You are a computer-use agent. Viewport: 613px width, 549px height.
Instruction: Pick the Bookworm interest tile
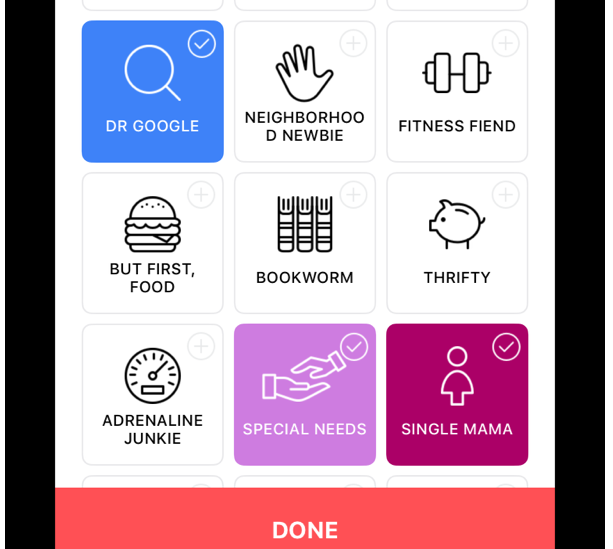pos(304,243)
